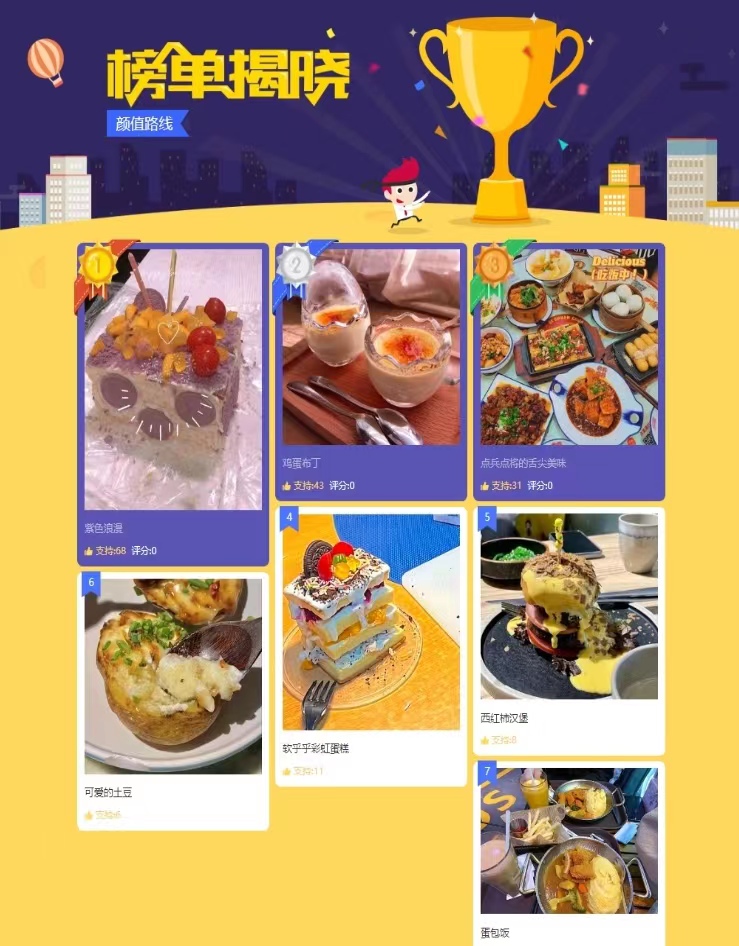Like the 西红柿汉堡 entry via 支持
The image size is (739, 946).
click(498, 741)
